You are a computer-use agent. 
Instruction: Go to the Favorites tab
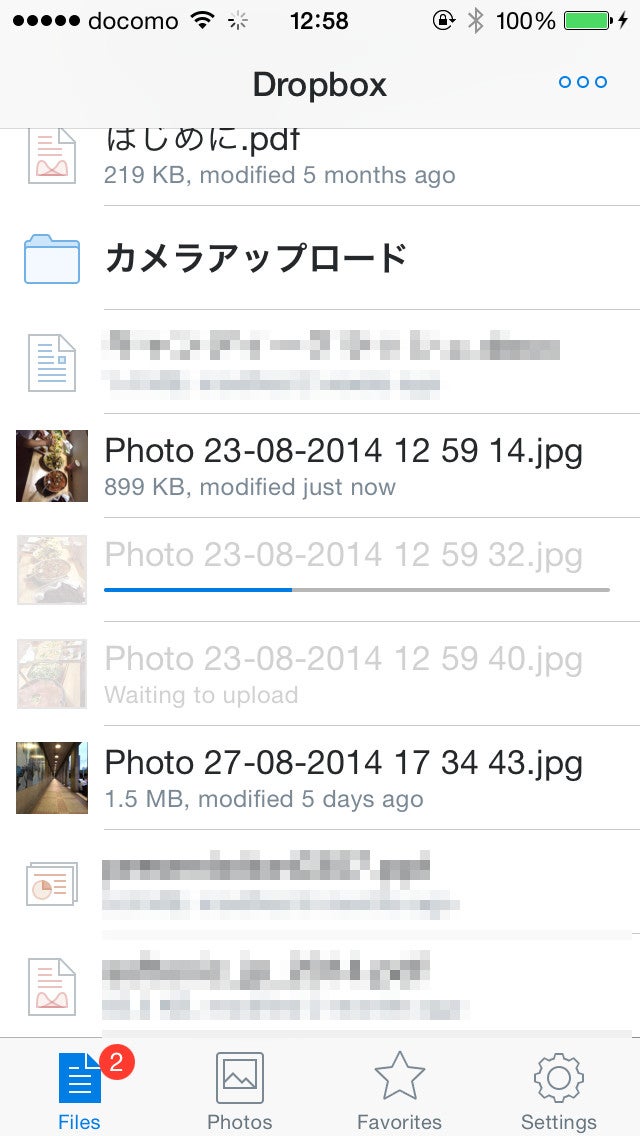point(399,1089)
